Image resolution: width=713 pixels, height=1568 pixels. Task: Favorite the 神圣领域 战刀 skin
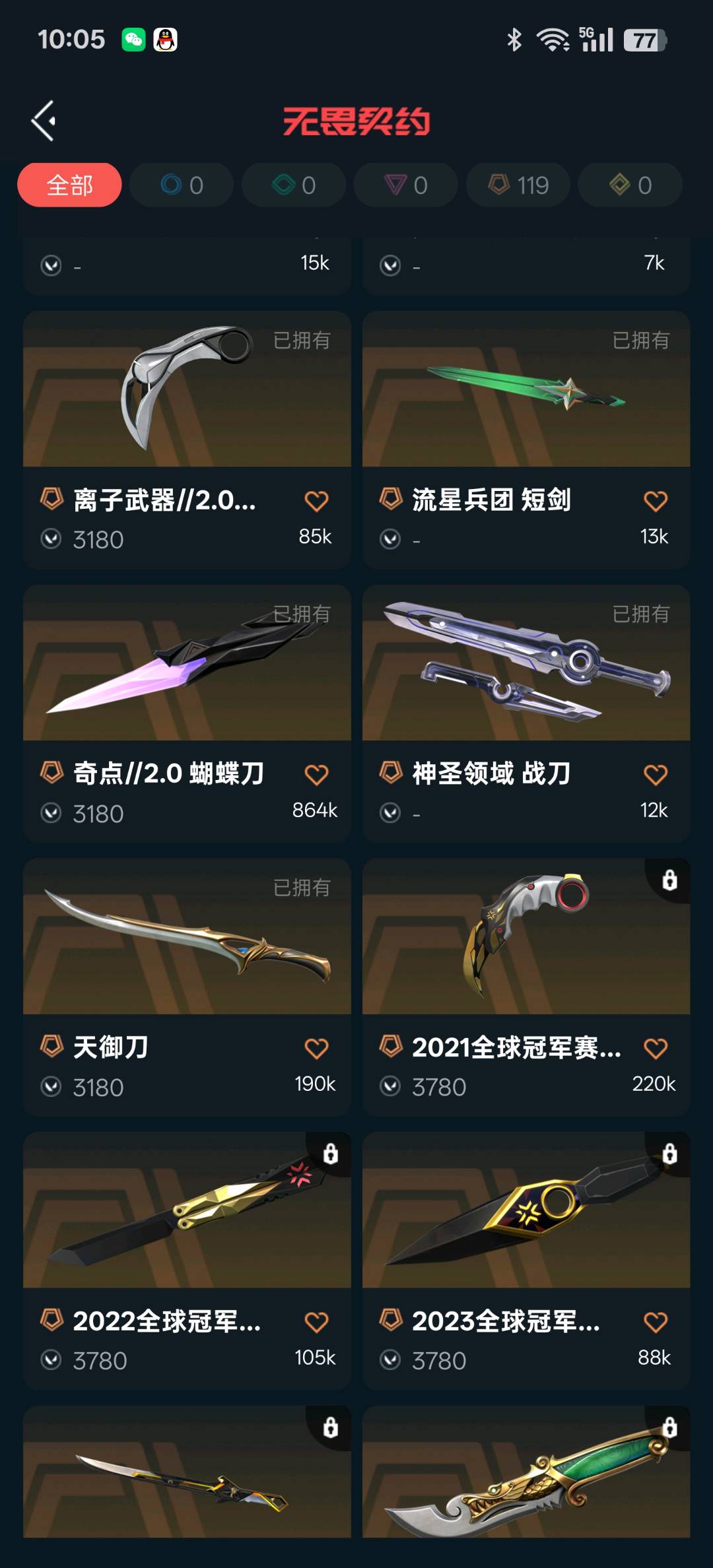(x=655, y=775)
